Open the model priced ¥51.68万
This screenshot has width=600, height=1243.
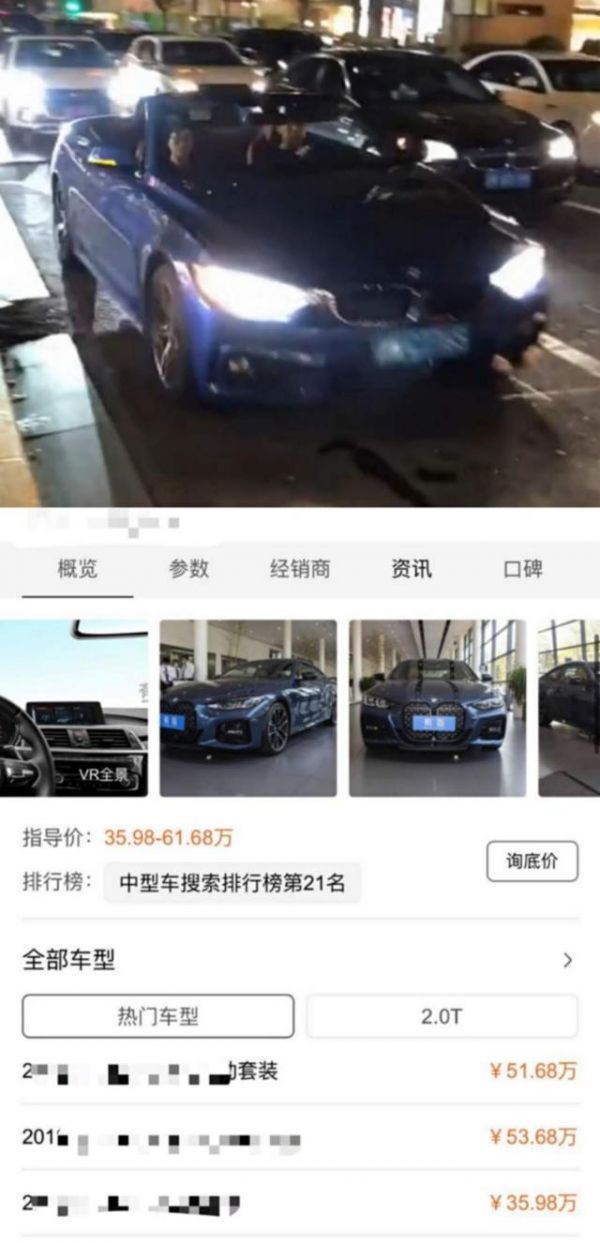point(300,1072)
